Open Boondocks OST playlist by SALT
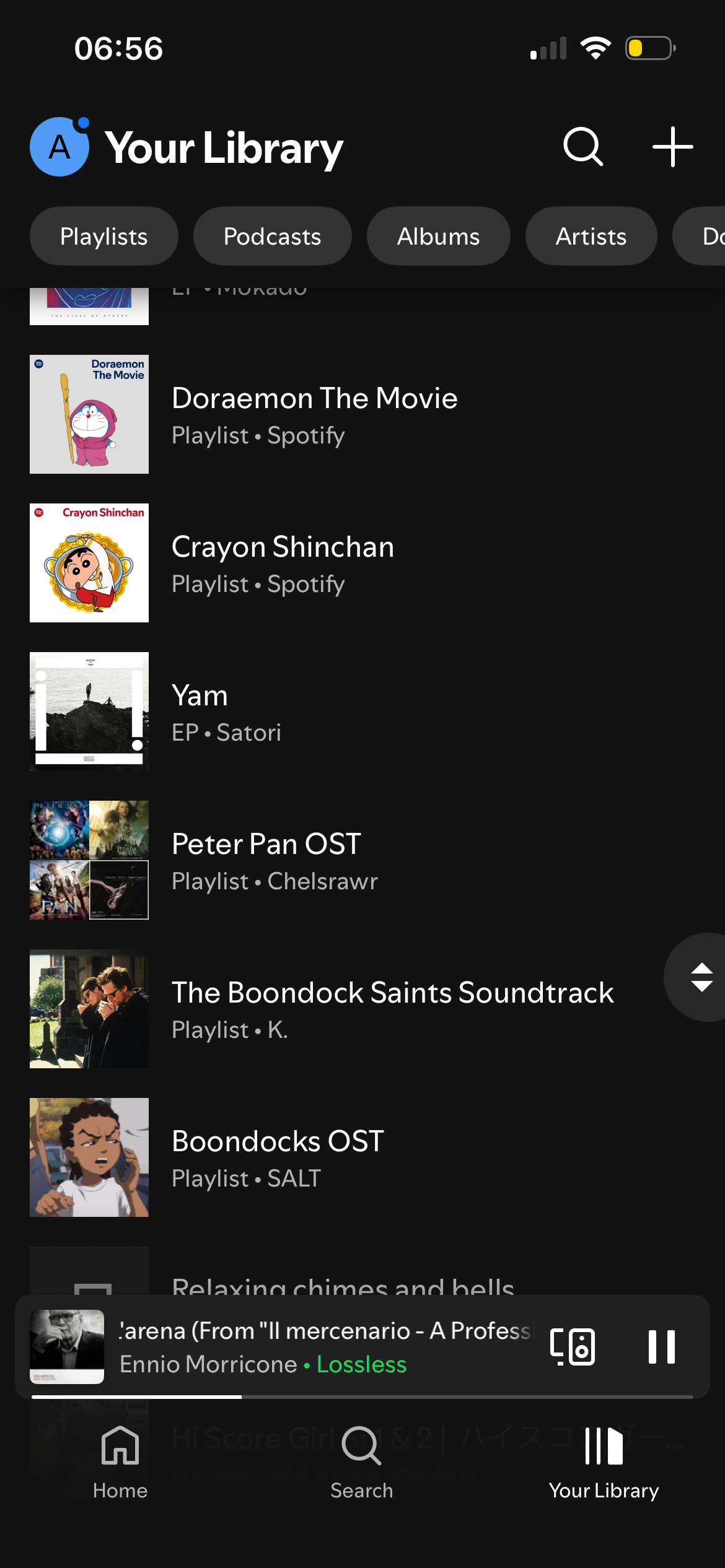Viewport: 725px width, 1568px height. click(x=278, y=1157)
